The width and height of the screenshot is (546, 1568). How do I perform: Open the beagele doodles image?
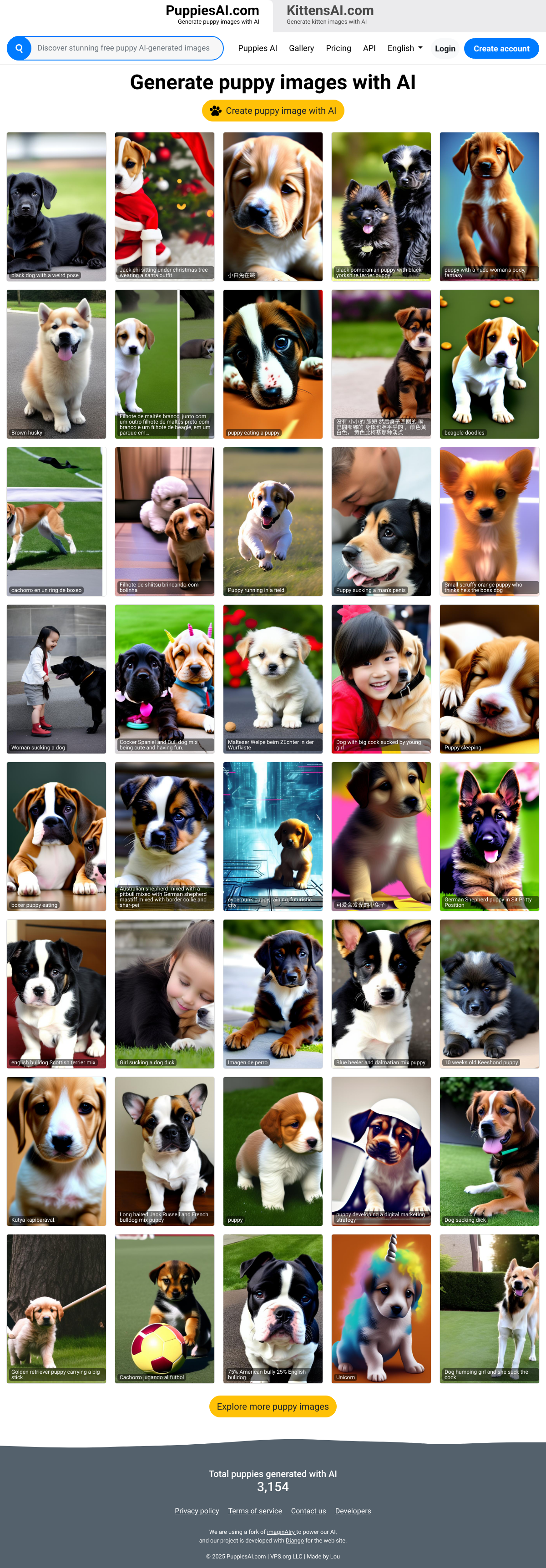pos(489,364)
